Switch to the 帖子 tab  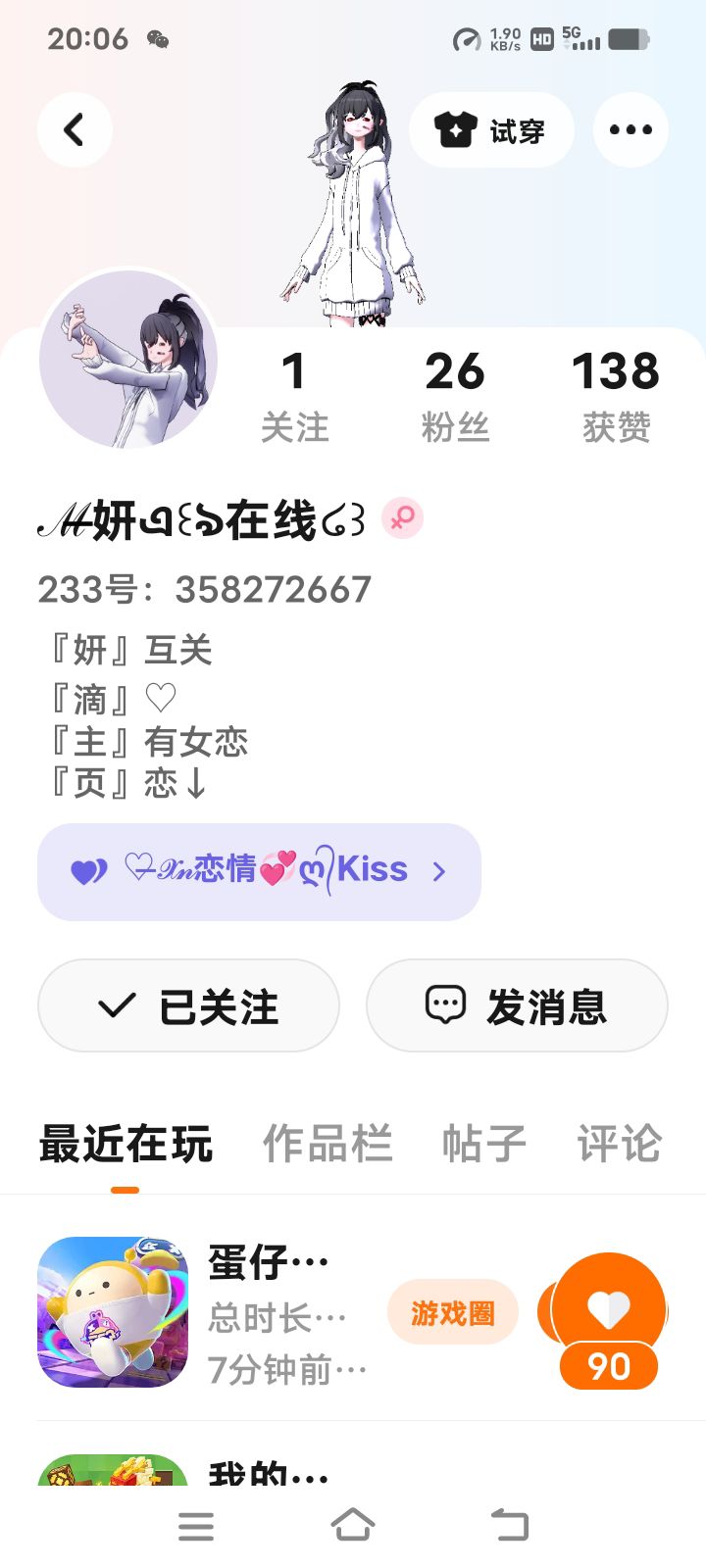484,1144
